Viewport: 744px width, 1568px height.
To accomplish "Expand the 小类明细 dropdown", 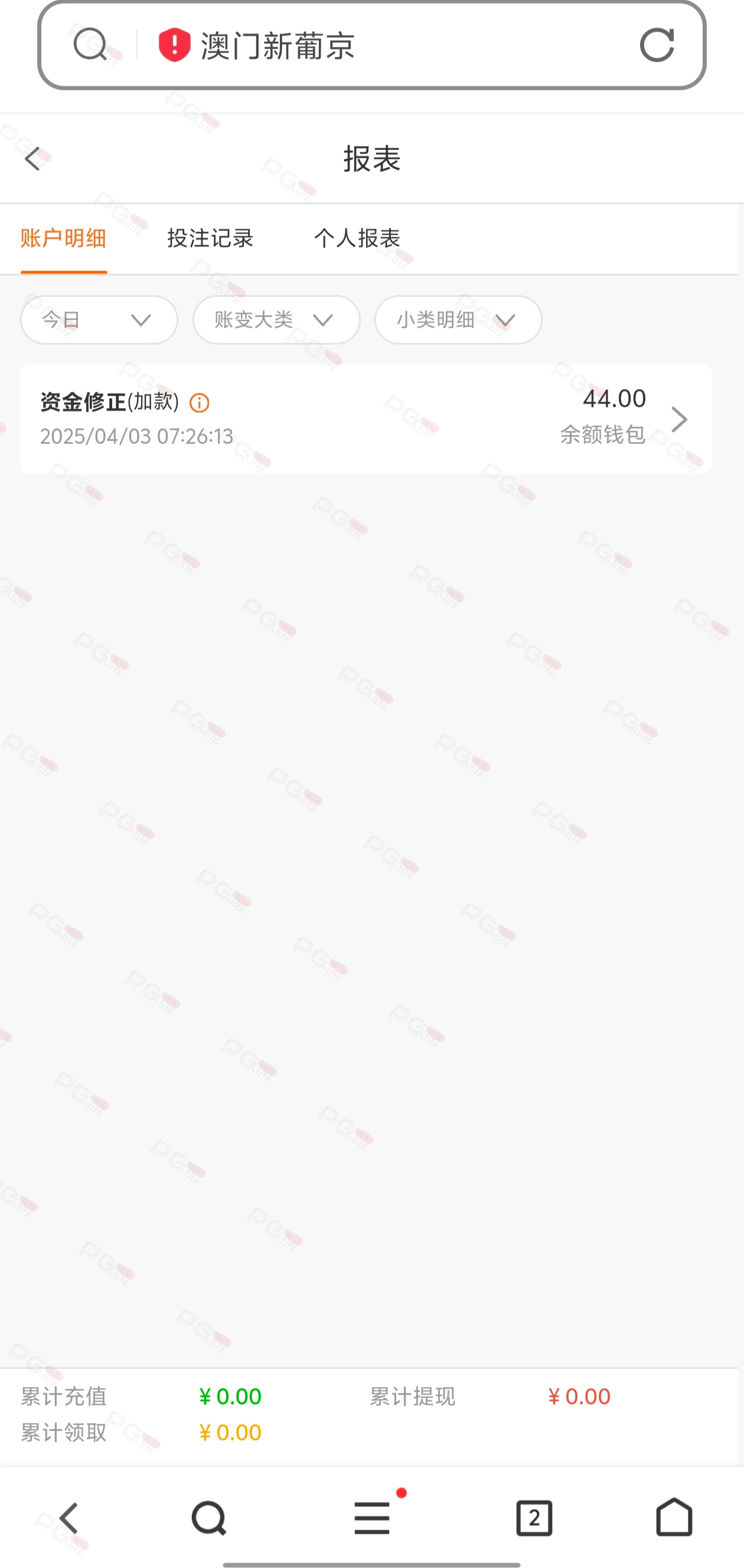I will [x=458, y=319].
